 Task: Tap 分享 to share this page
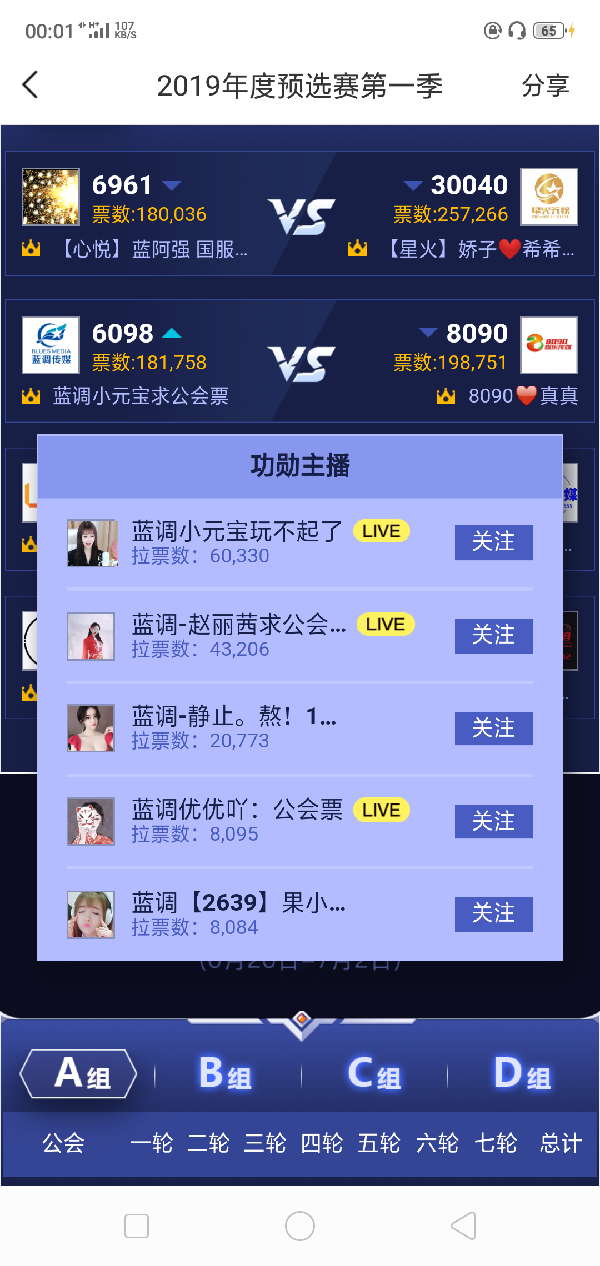(x=545, y=86)
